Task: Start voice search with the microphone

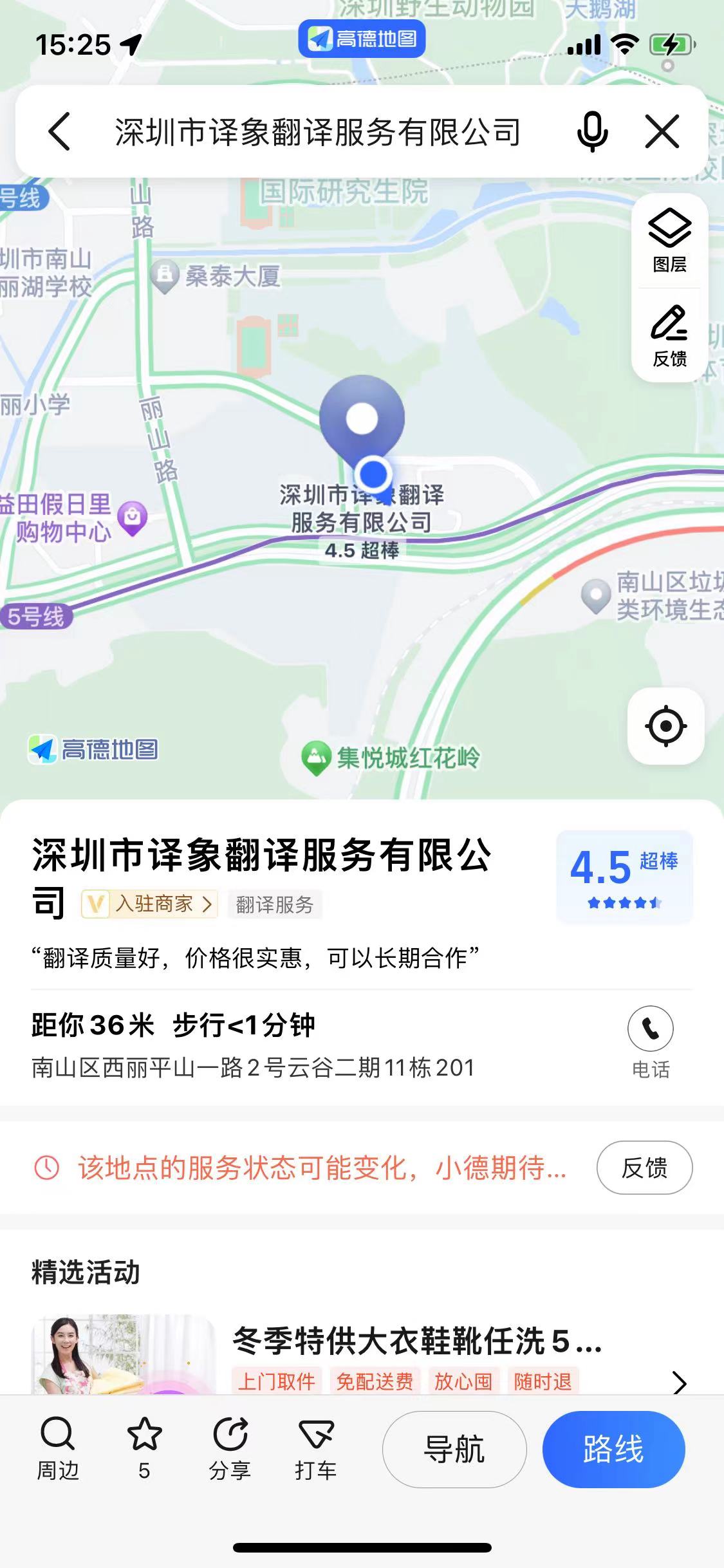Action: tap(592, 132)
